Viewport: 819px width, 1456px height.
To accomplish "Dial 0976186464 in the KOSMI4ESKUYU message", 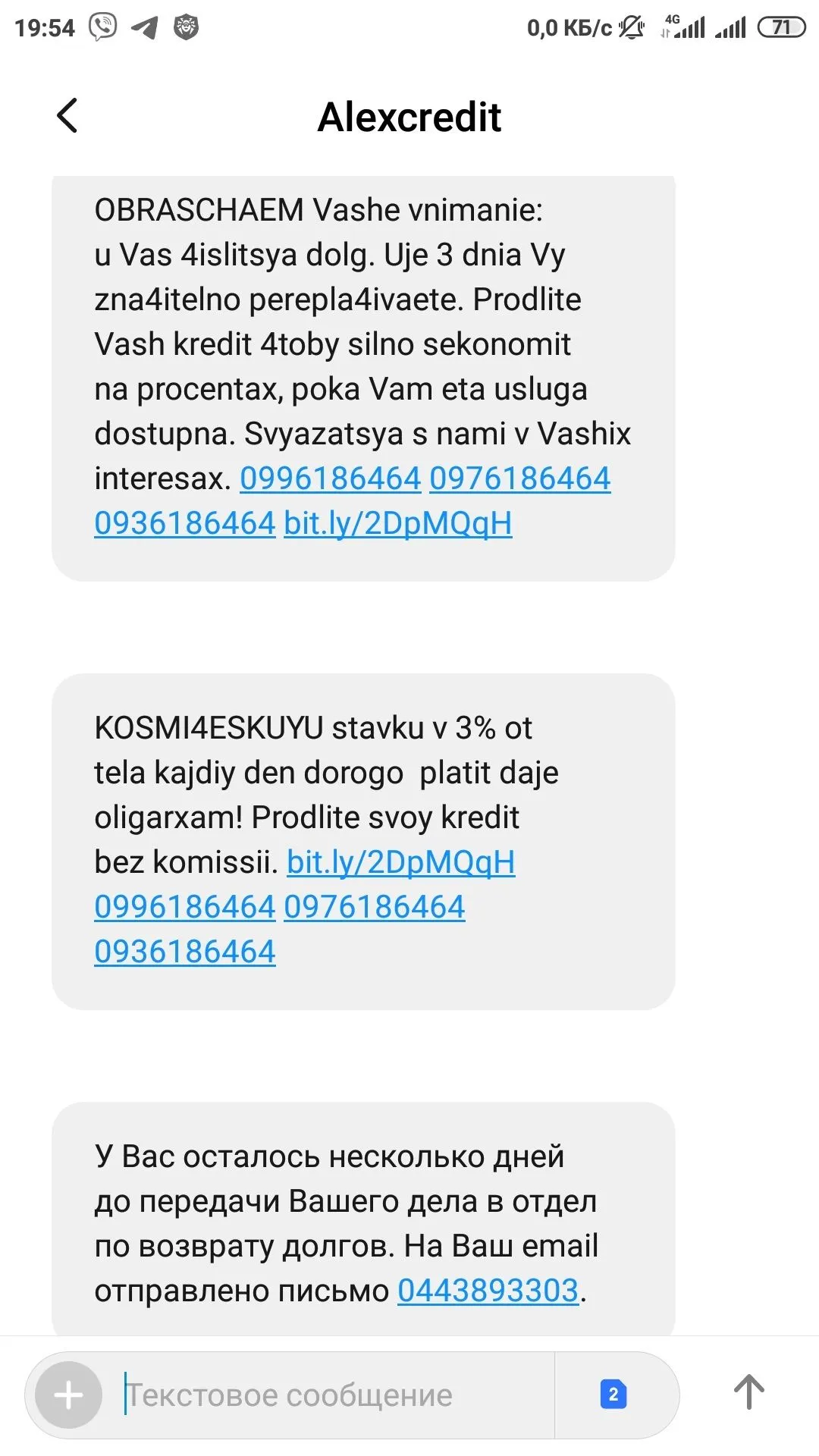I will coord(375,907).
